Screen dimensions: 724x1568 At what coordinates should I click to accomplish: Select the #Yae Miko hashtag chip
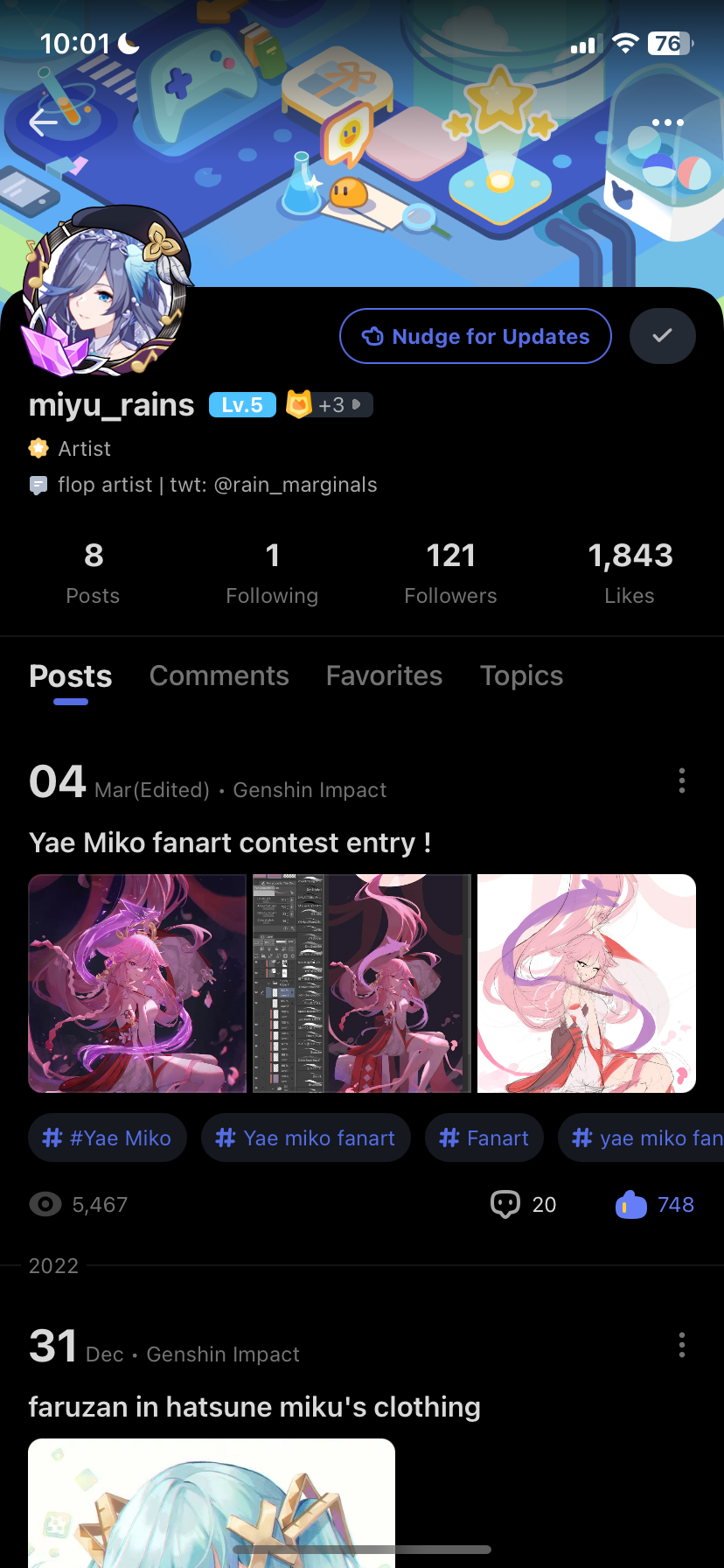pos(108,1137)
